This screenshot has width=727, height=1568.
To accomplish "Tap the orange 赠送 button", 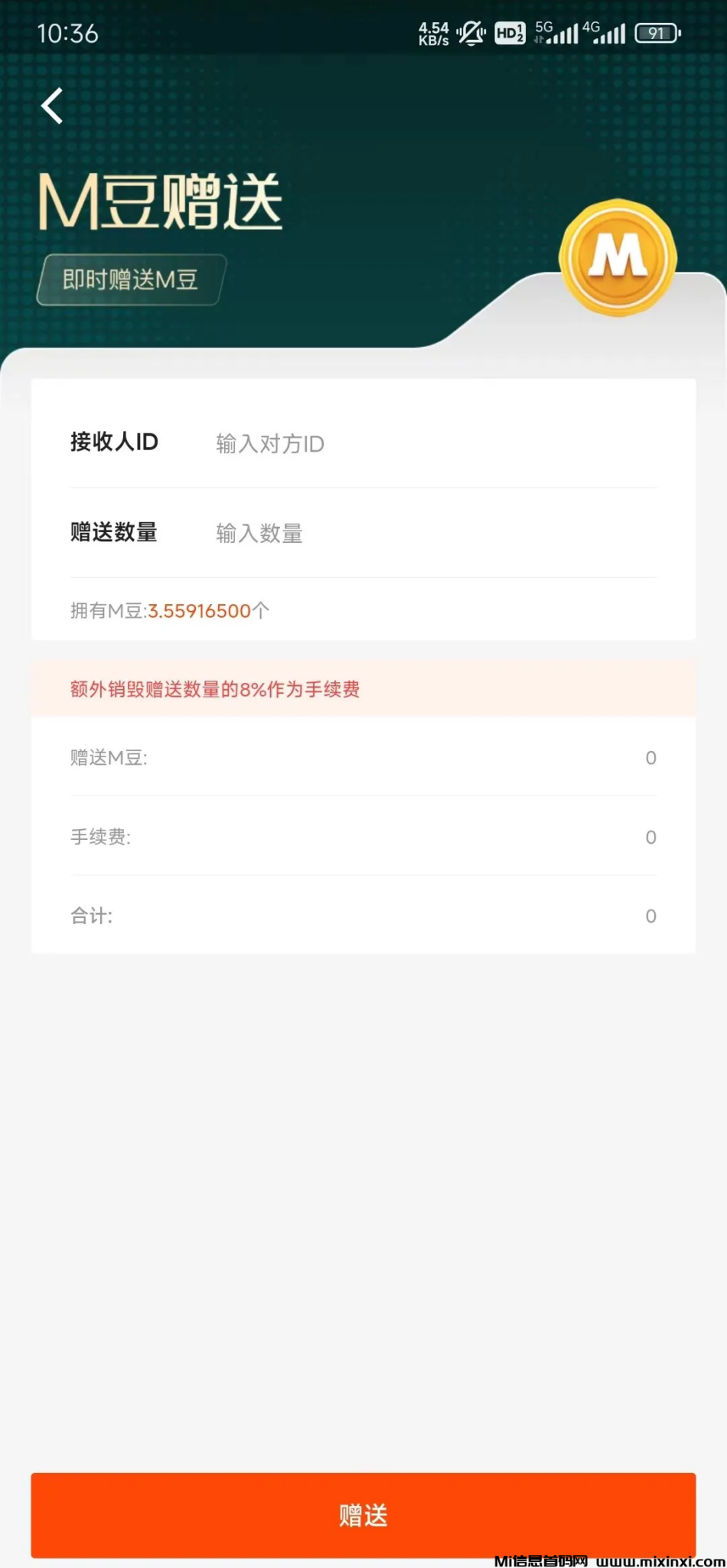I will pos(363,1514).
